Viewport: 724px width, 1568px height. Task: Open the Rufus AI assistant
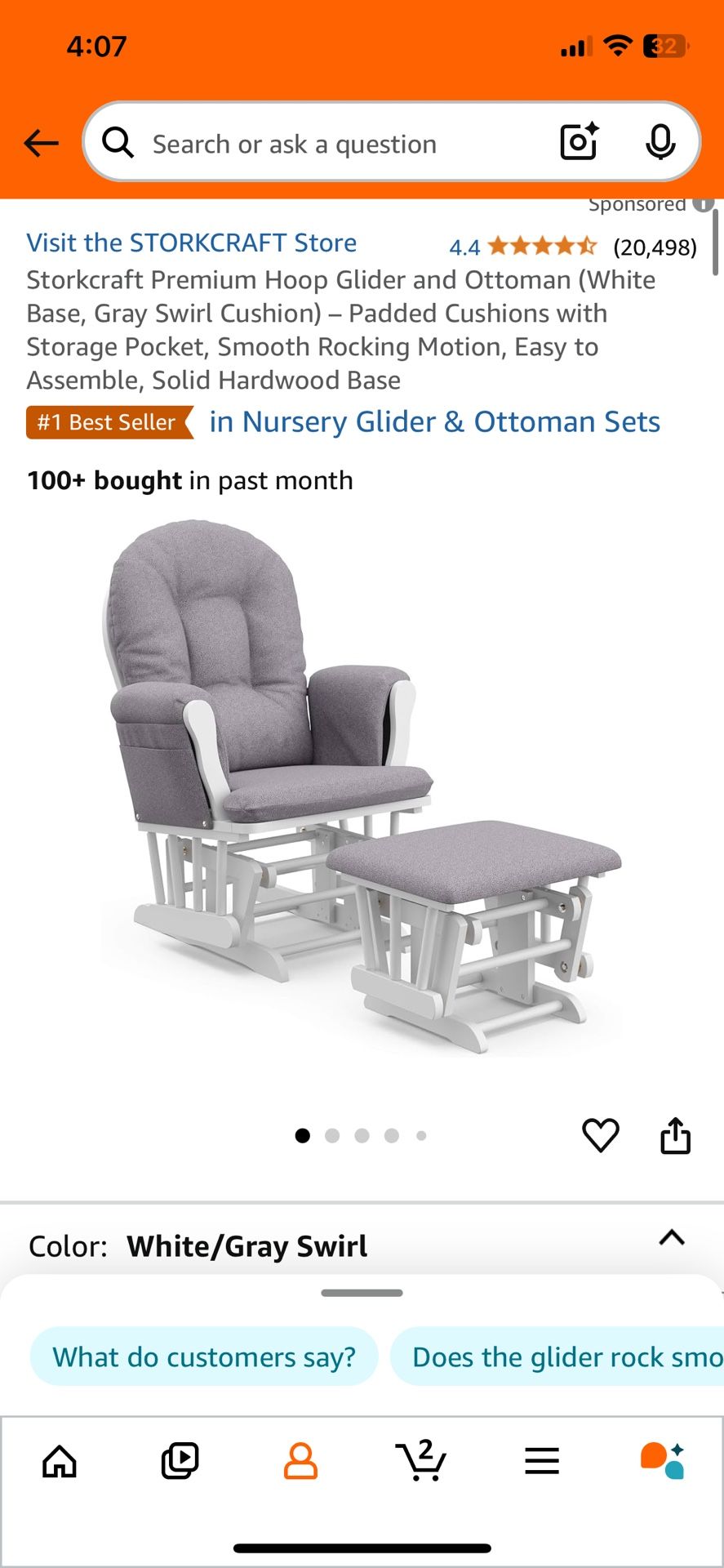click(x=663, y=1461)
